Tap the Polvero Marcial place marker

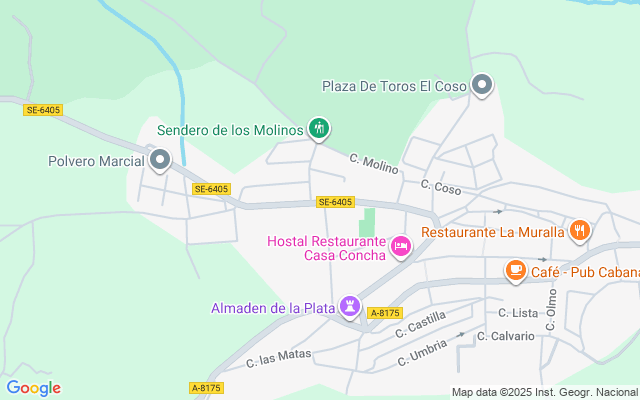coord(160,159)
